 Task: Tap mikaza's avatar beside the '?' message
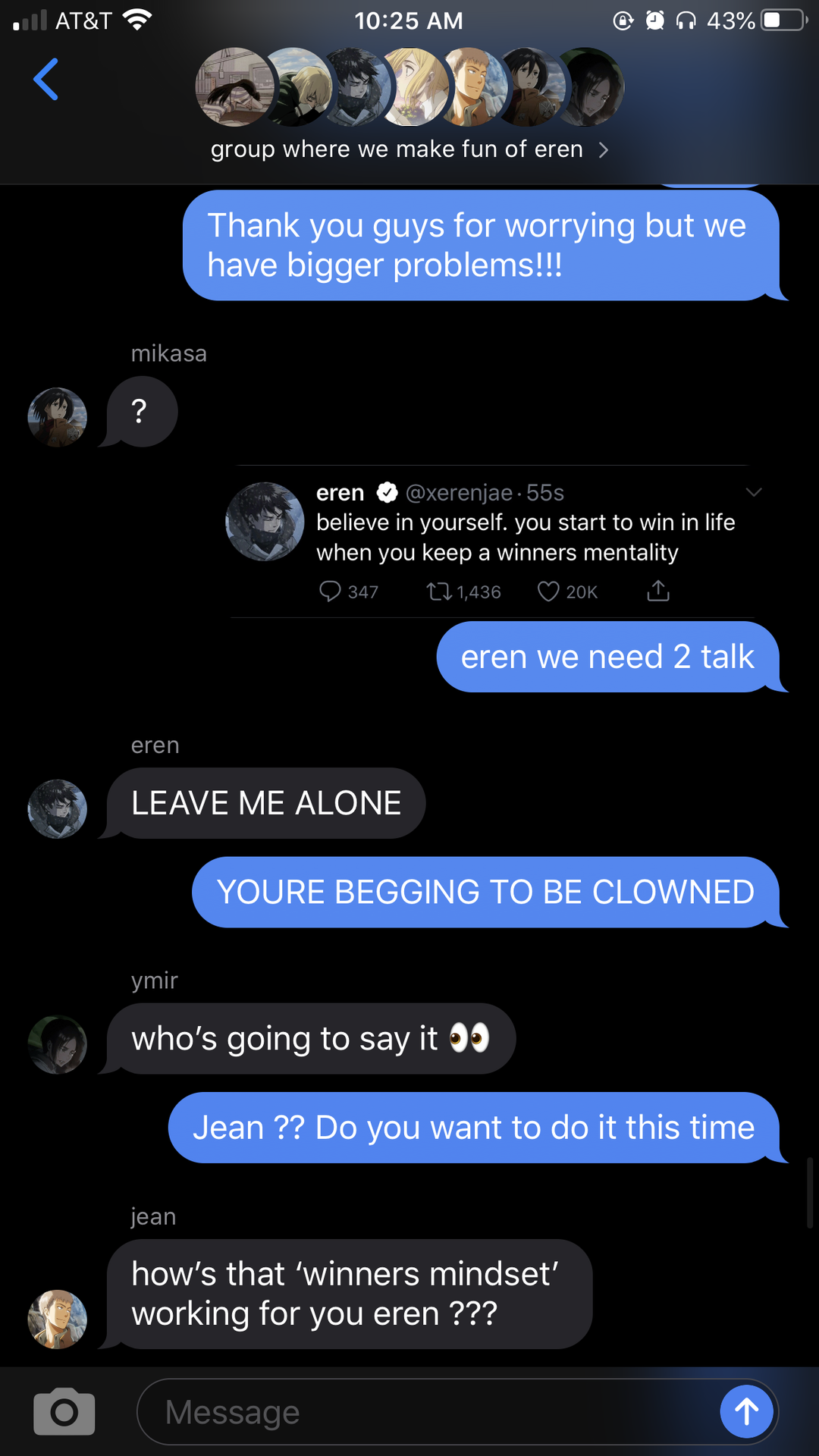coord(58,417)
